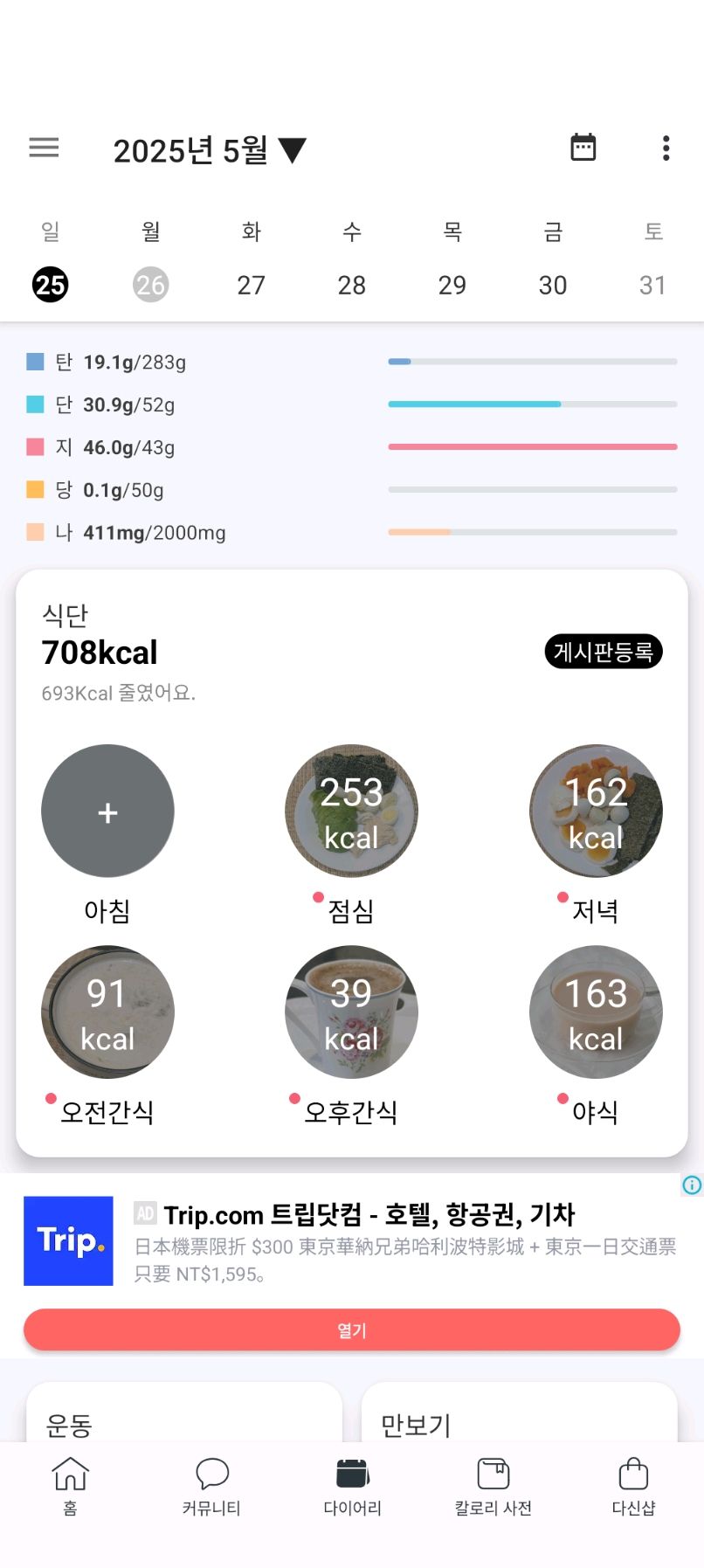This screenshot has height=1568, width=704.
Task: Open the 점심 253 kcal meal
Action: click(351, 812)
